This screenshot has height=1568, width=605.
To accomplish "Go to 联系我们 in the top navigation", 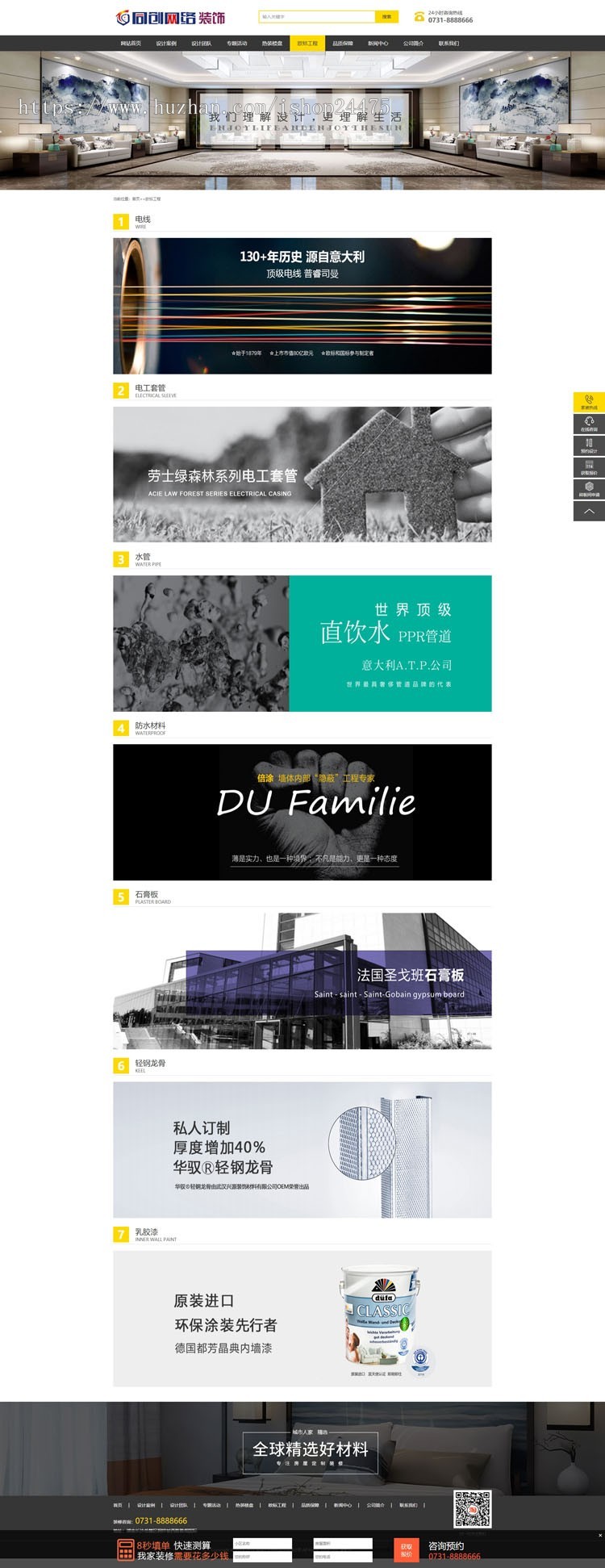I will click(x=449, y=44).
